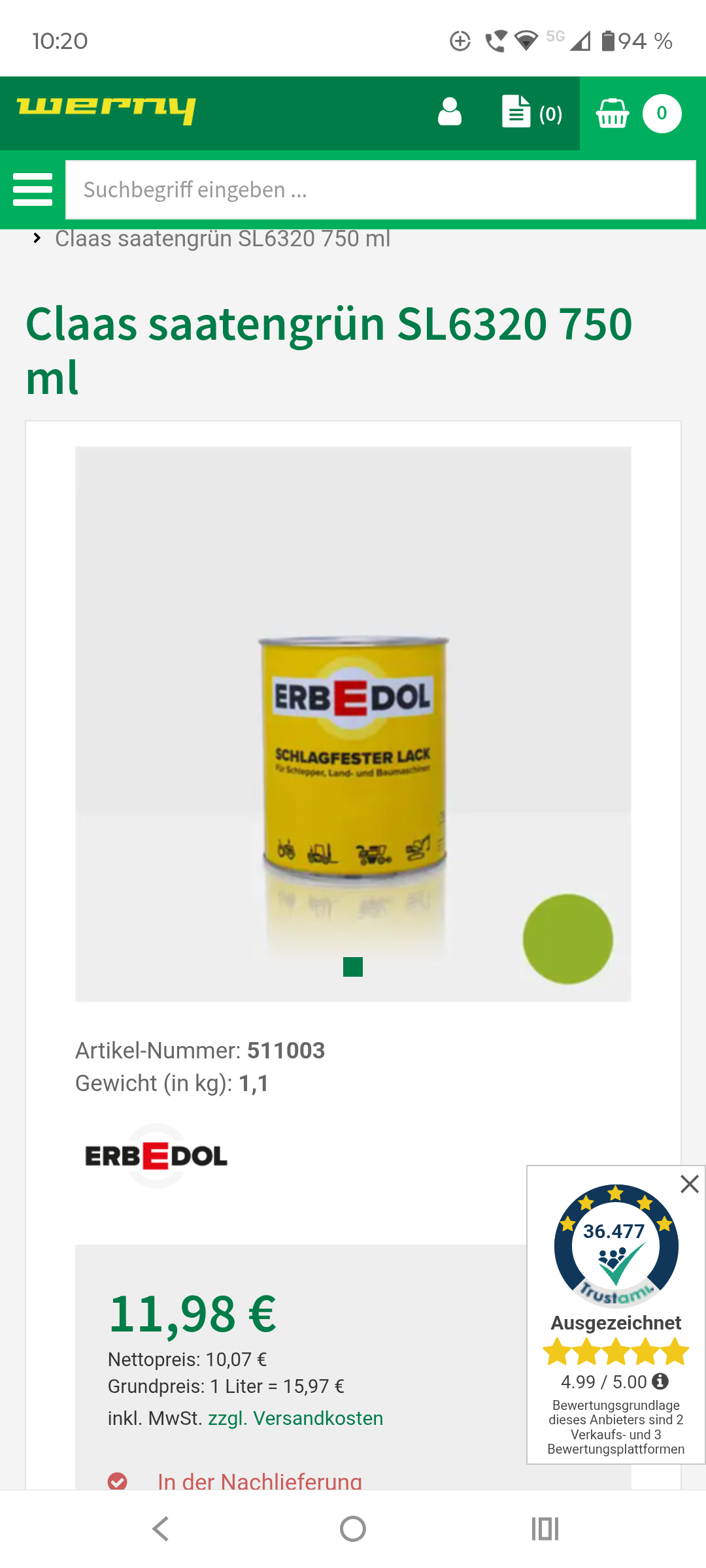Close the Trustami rating widget
706x1568 pixels.
[689, 1184]
